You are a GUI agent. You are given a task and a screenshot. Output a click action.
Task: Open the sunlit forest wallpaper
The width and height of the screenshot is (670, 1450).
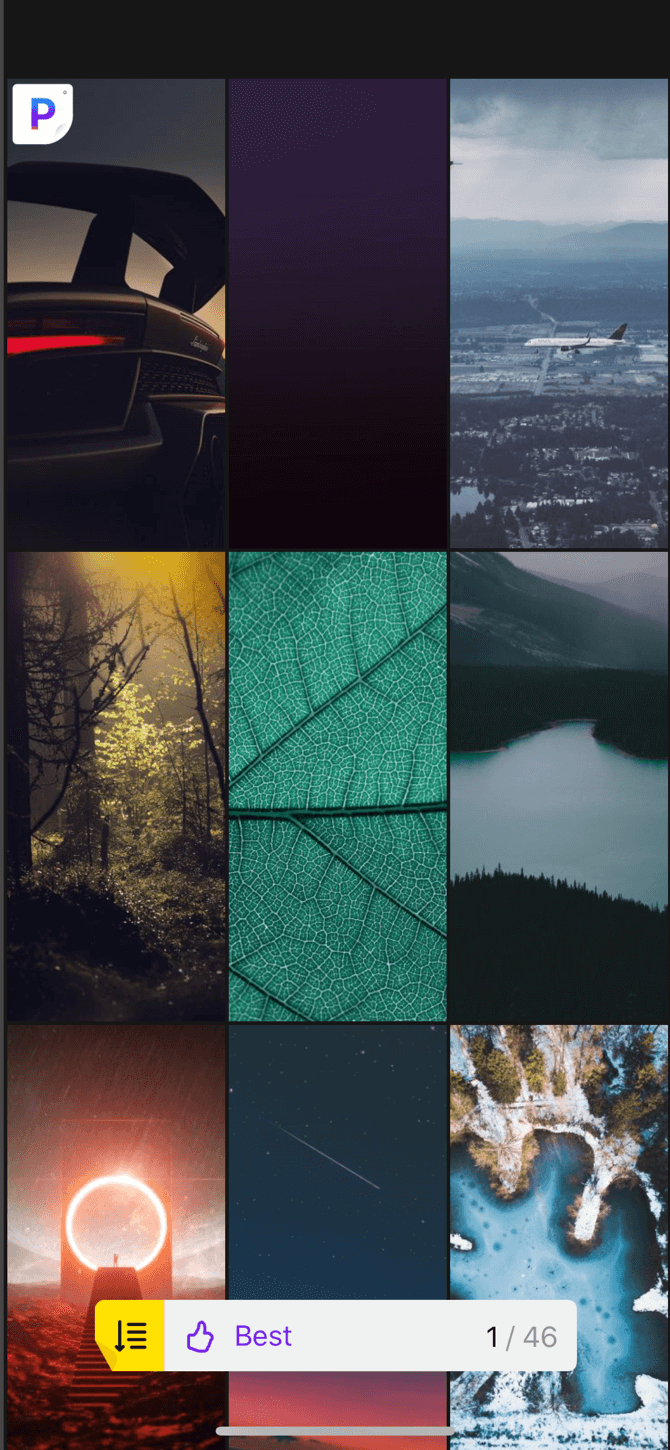click(x=116, y=786)
